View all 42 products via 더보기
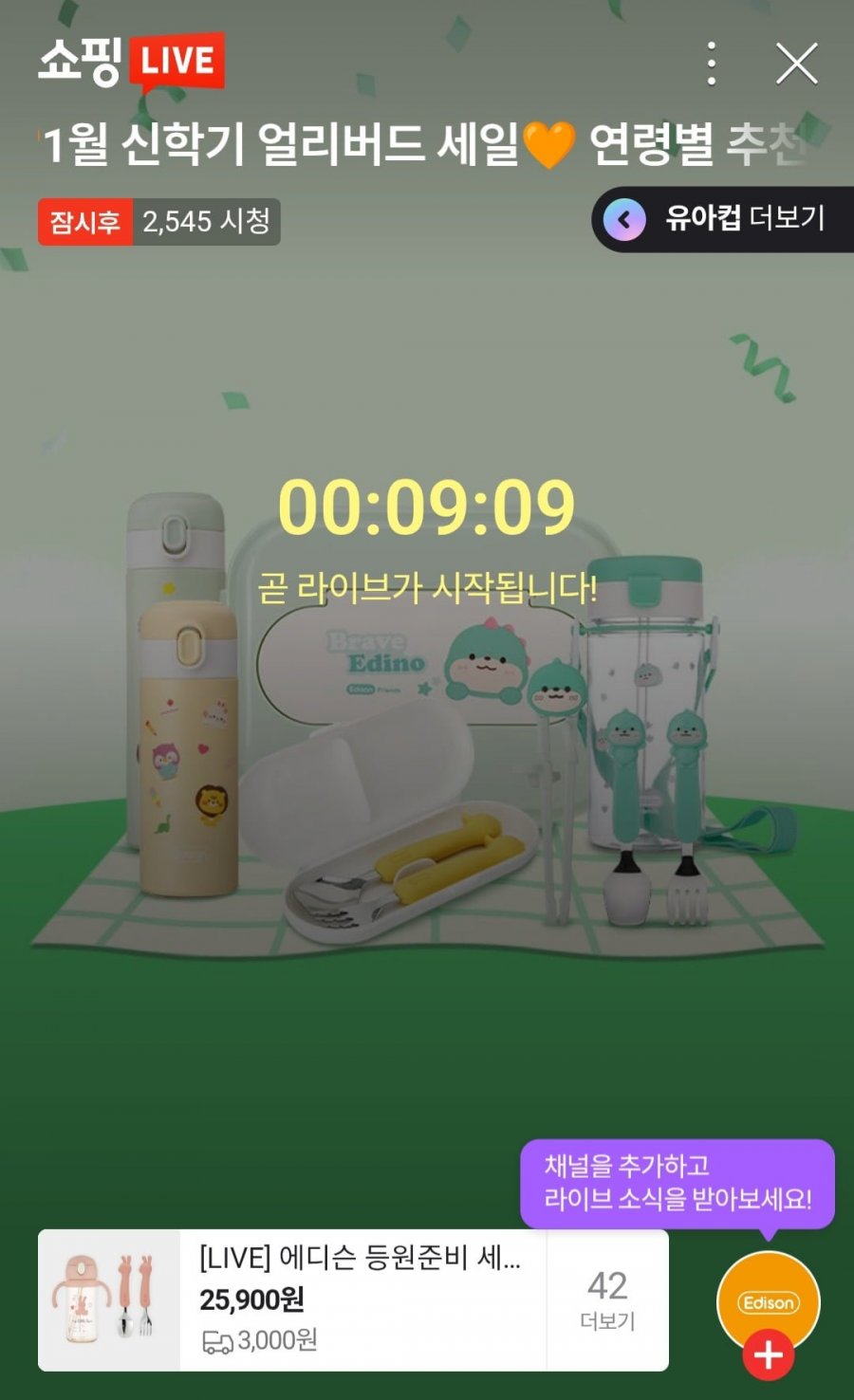The image size is (854, 1400). click(607, 1299)
